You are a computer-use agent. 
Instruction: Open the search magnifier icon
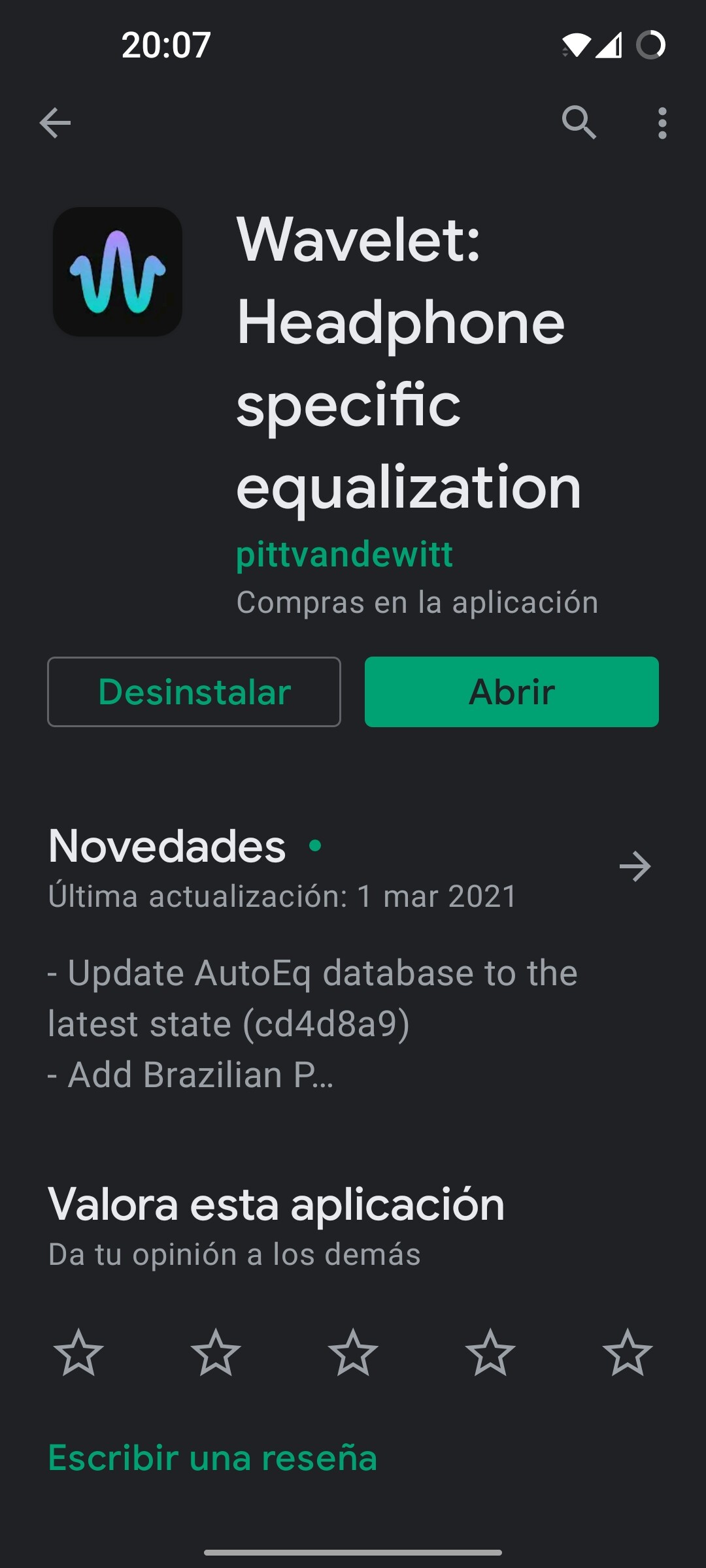point(579,123)
